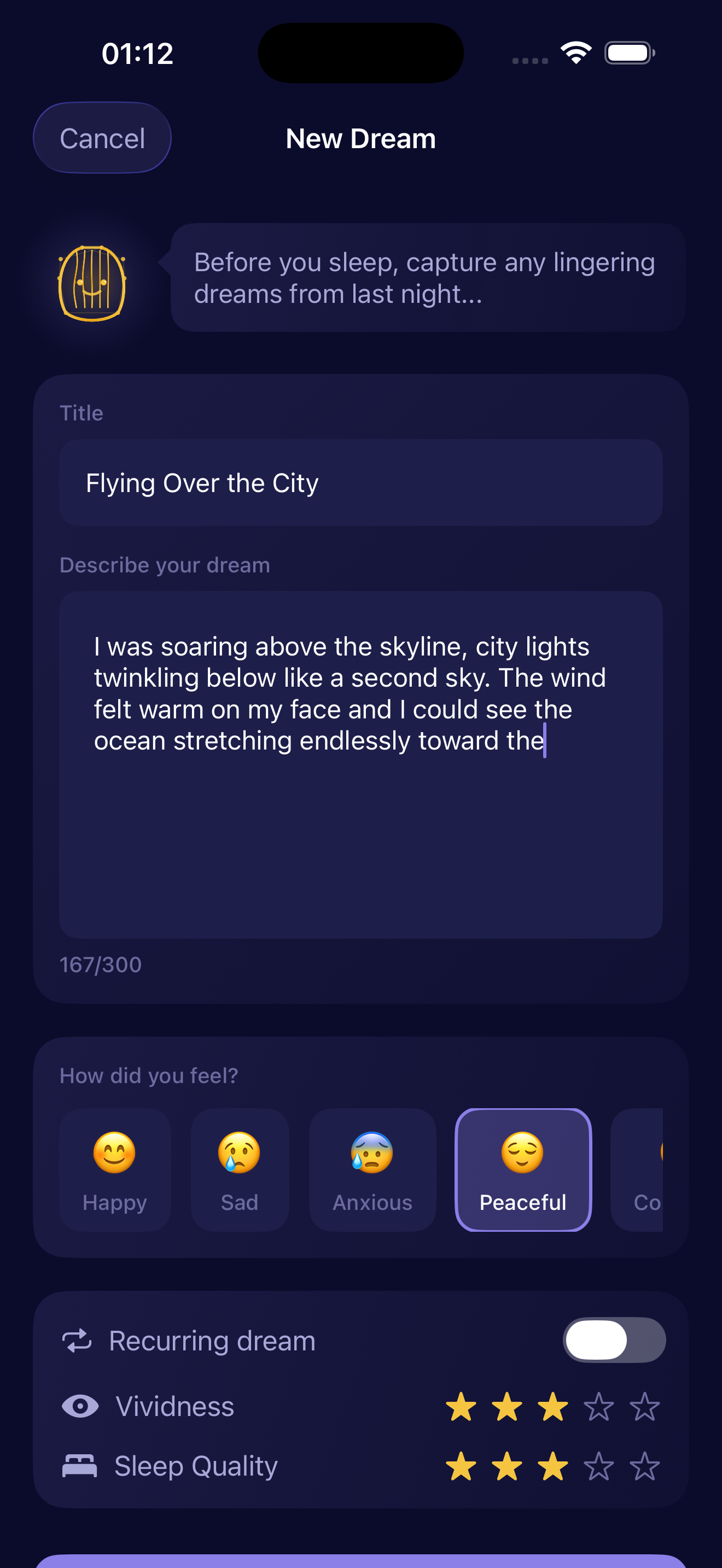This screenshot has height=1568, width=722.
Task: Set Vividness to five stars
Action: (645, 1407)
